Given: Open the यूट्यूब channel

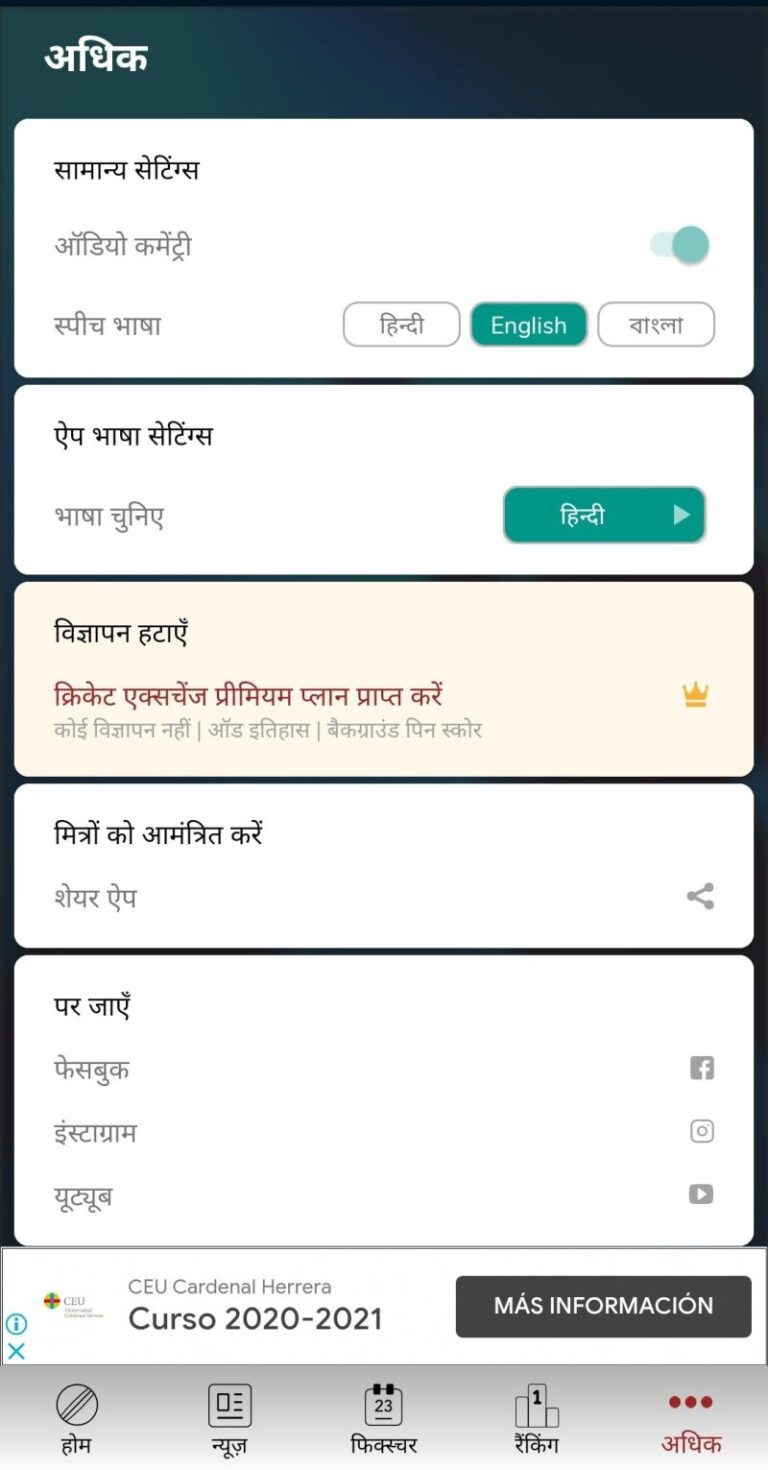Looking at the screenshot, I should pos(83,1195).
